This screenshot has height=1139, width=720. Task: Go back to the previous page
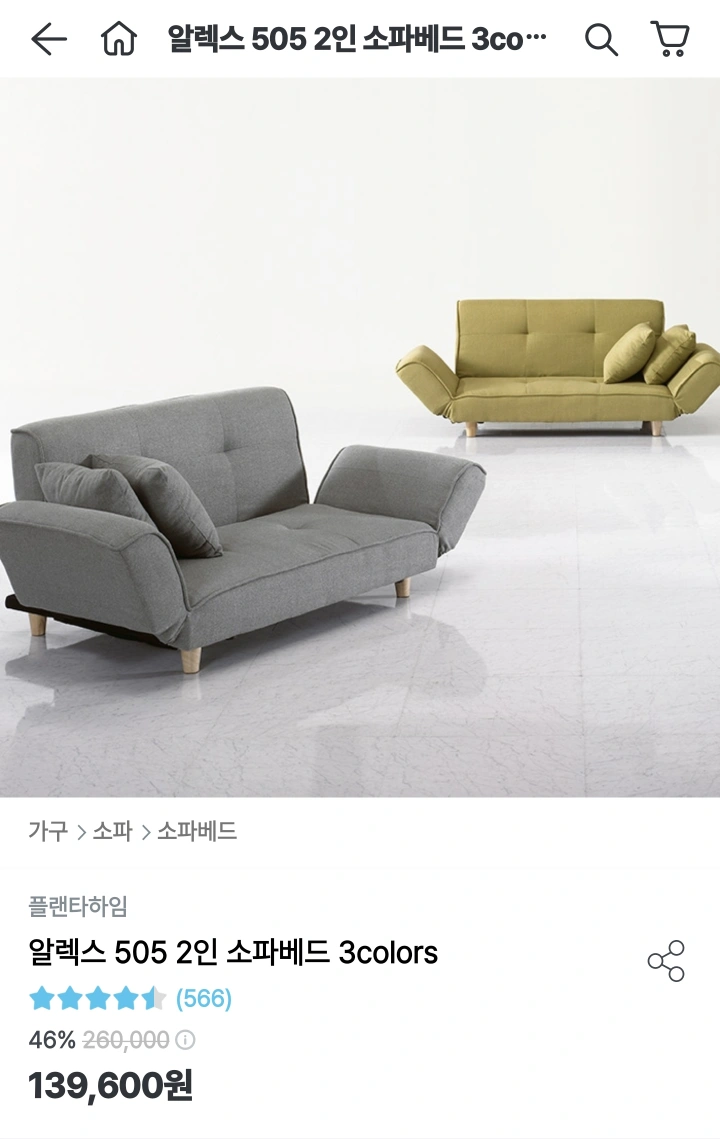click(x=48, y=39)
